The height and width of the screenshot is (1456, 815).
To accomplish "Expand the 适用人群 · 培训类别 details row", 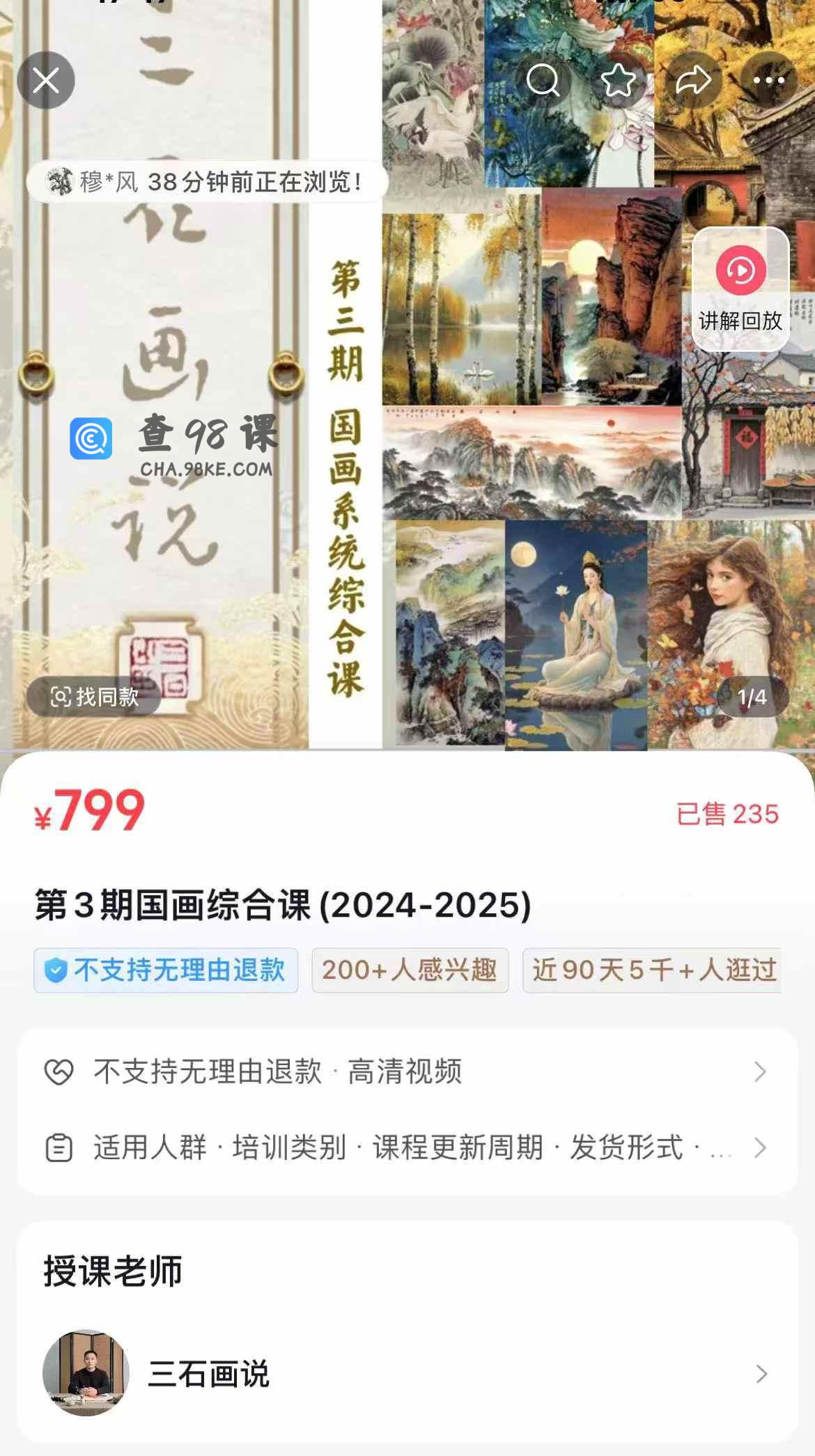I will click(407, 1147).
